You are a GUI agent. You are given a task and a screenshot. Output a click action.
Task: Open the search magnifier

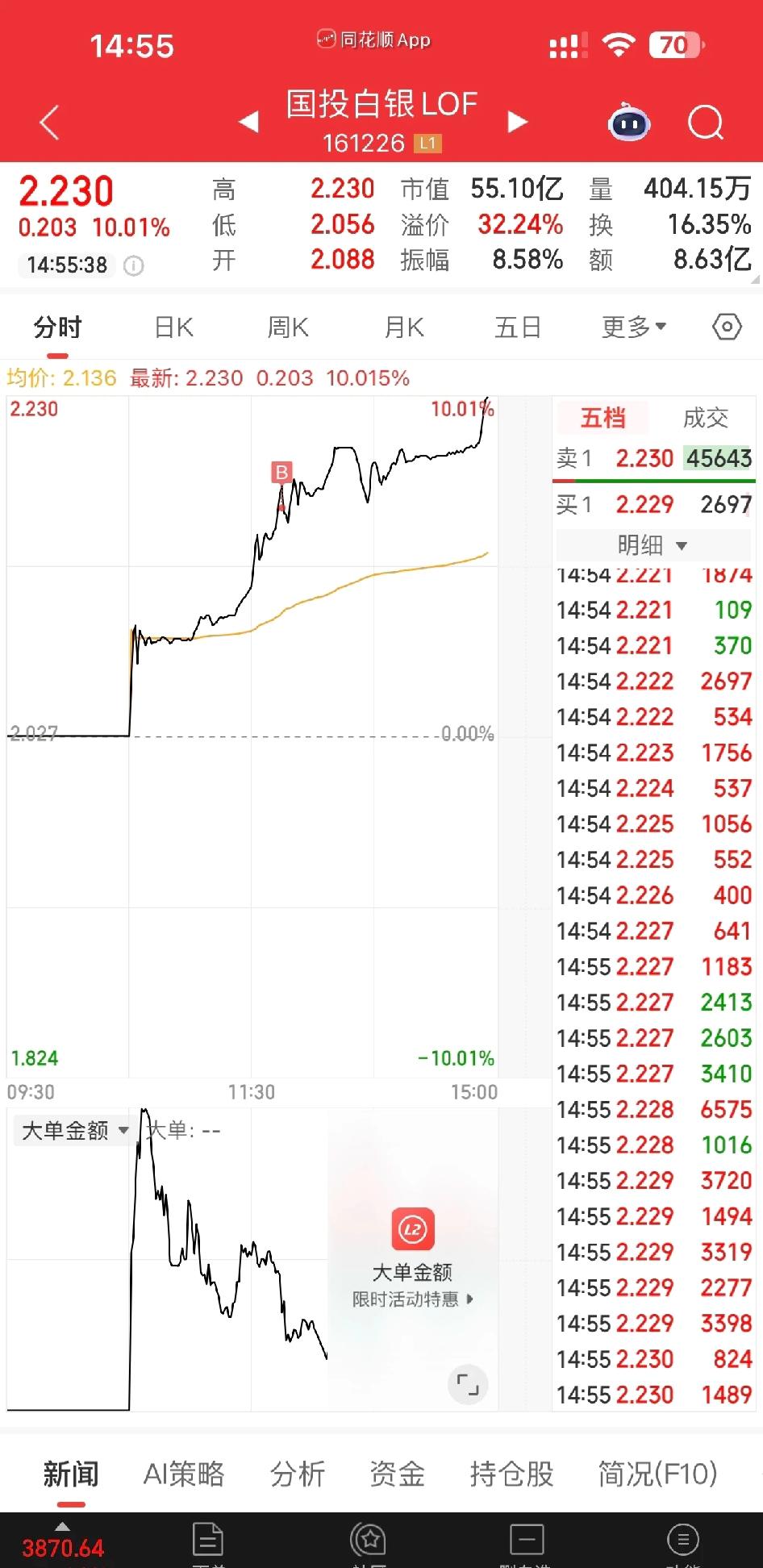(x=706, y=121)
